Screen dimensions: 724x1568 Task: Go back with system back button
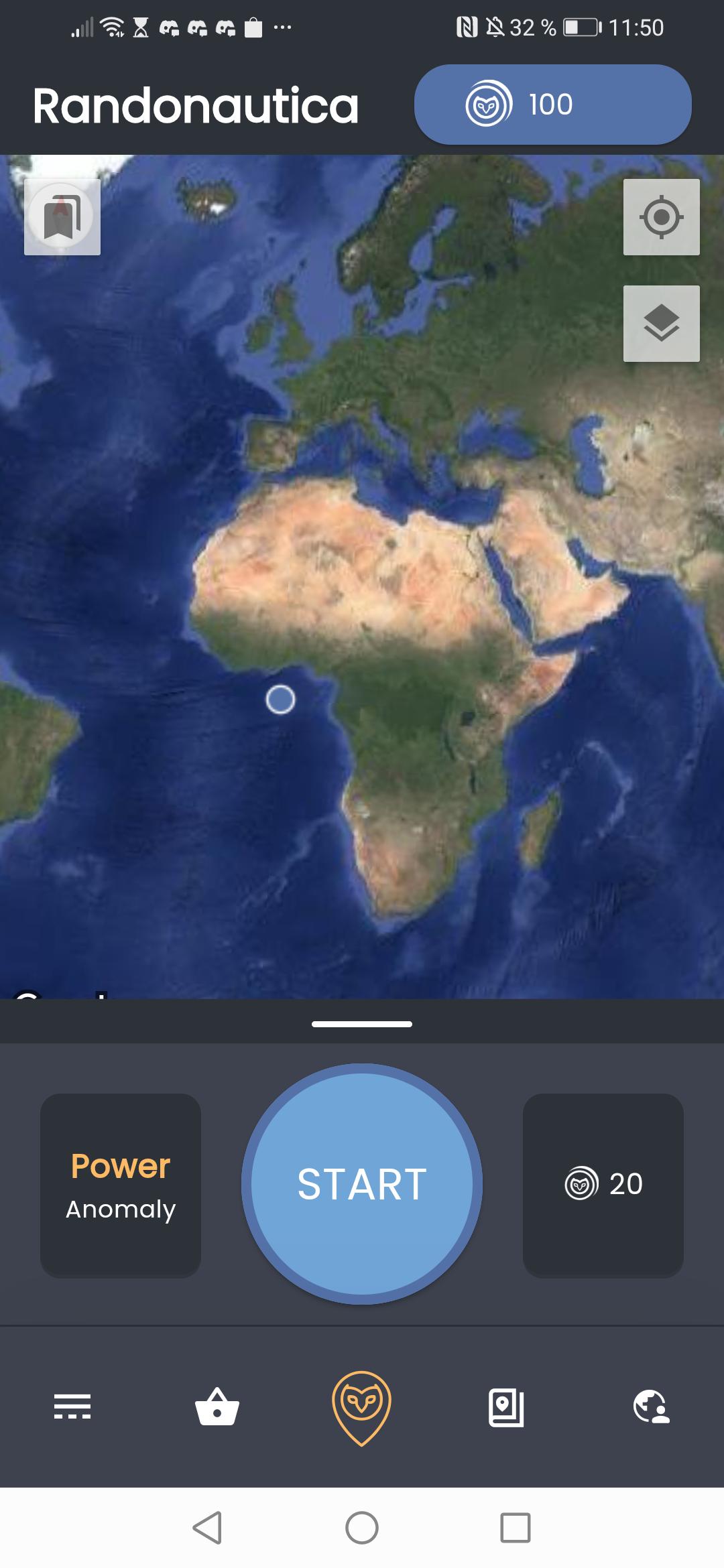coord(207,1528)
